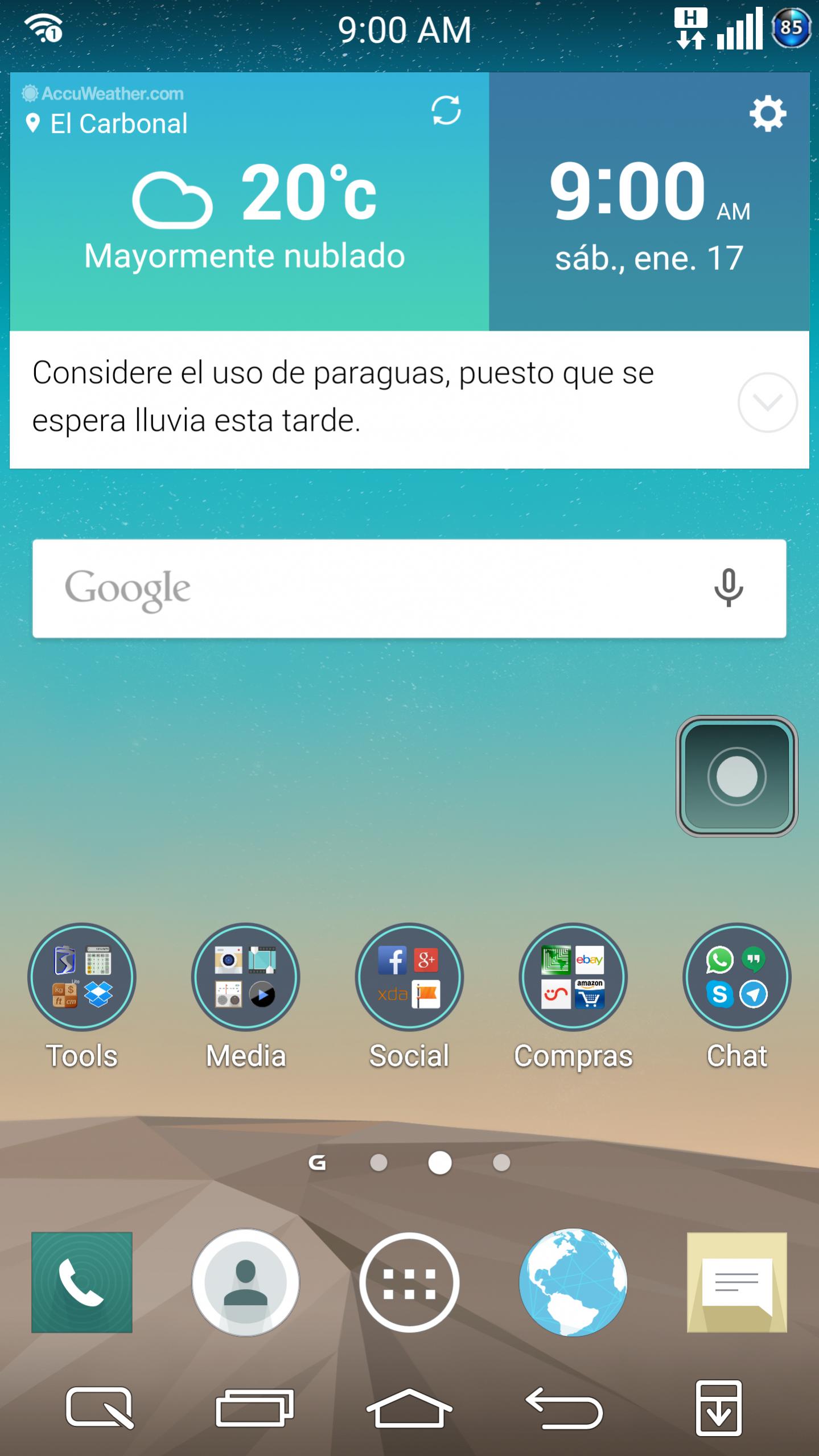Refresh the AccuWeather widget
Screen dimensions: 819x1456
point(446,110)
